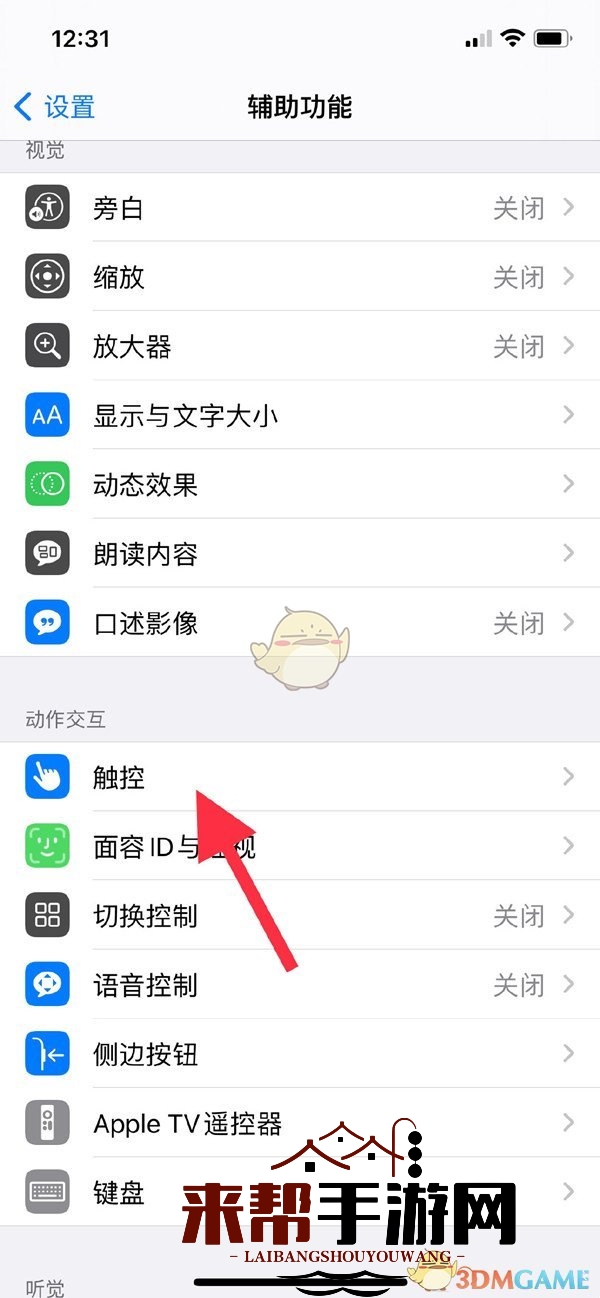600x1298 pixels.
Task: Open 放大器 settings
Action: [x=300, y=346]
